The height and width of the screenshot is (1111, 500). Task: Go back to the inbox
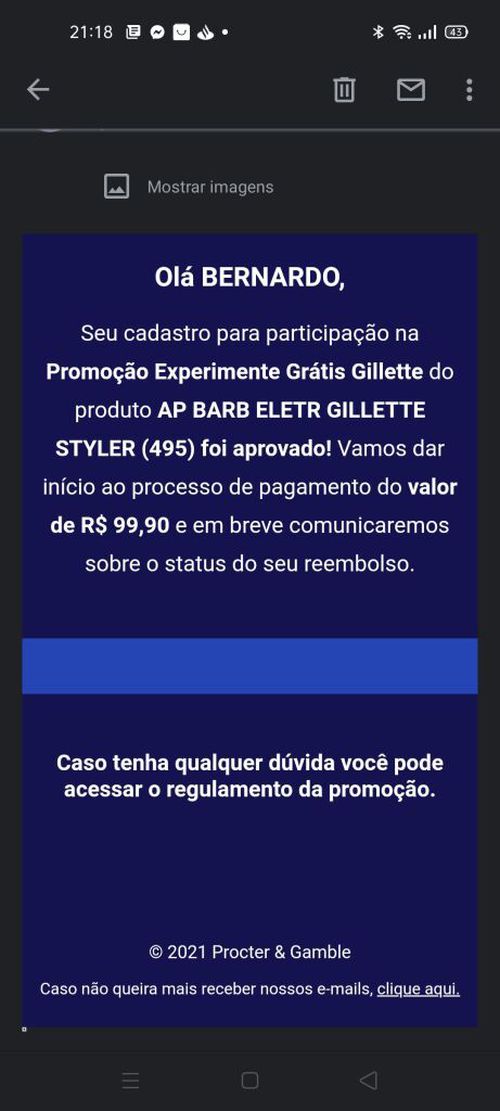(x=38, y=89)
